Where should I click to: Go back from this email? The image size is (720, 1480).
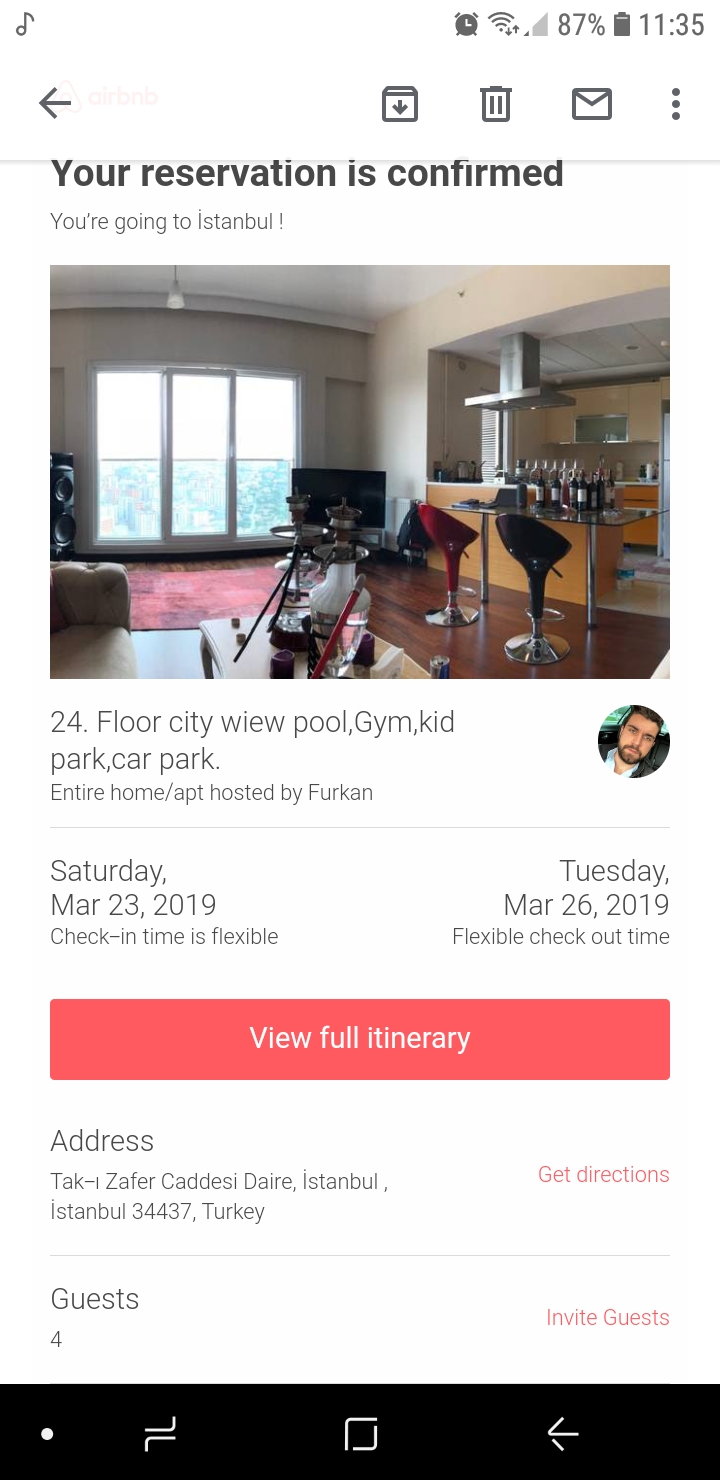[x=54, y=103]
